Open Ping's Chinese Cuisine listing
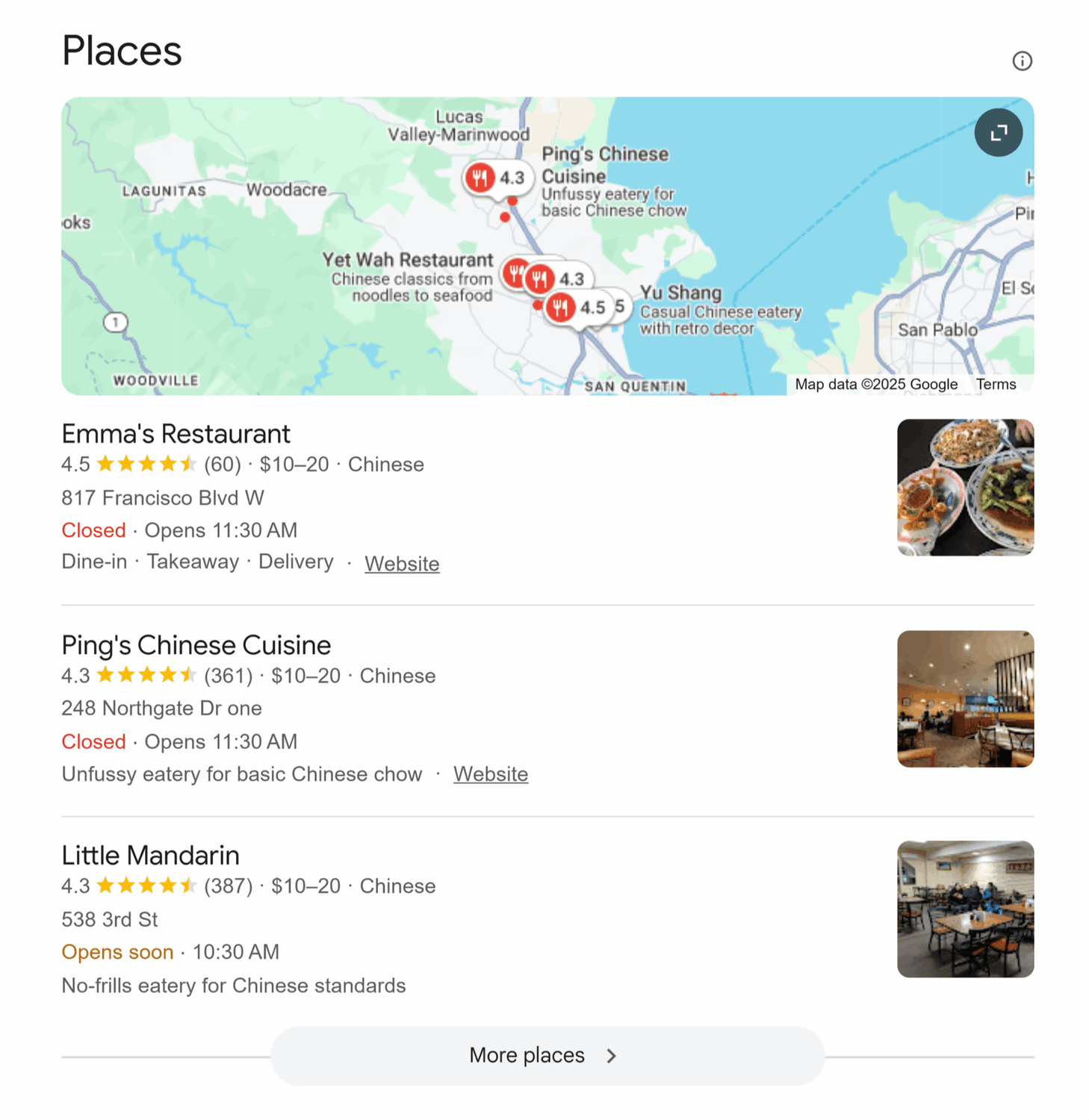 (196, 645)
